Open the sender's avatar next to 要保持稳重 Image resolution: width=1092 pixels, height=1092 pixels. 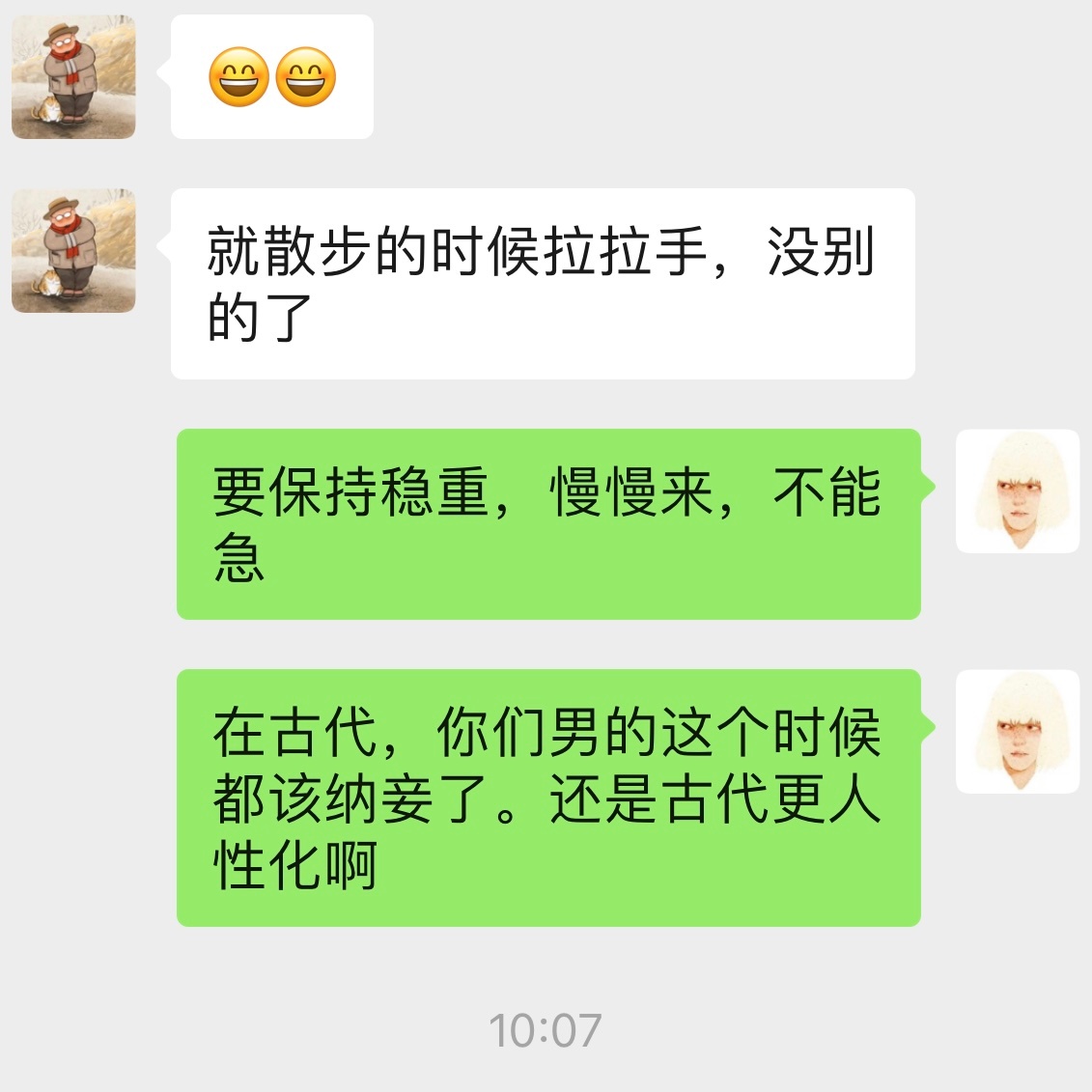coord(1018,491)
